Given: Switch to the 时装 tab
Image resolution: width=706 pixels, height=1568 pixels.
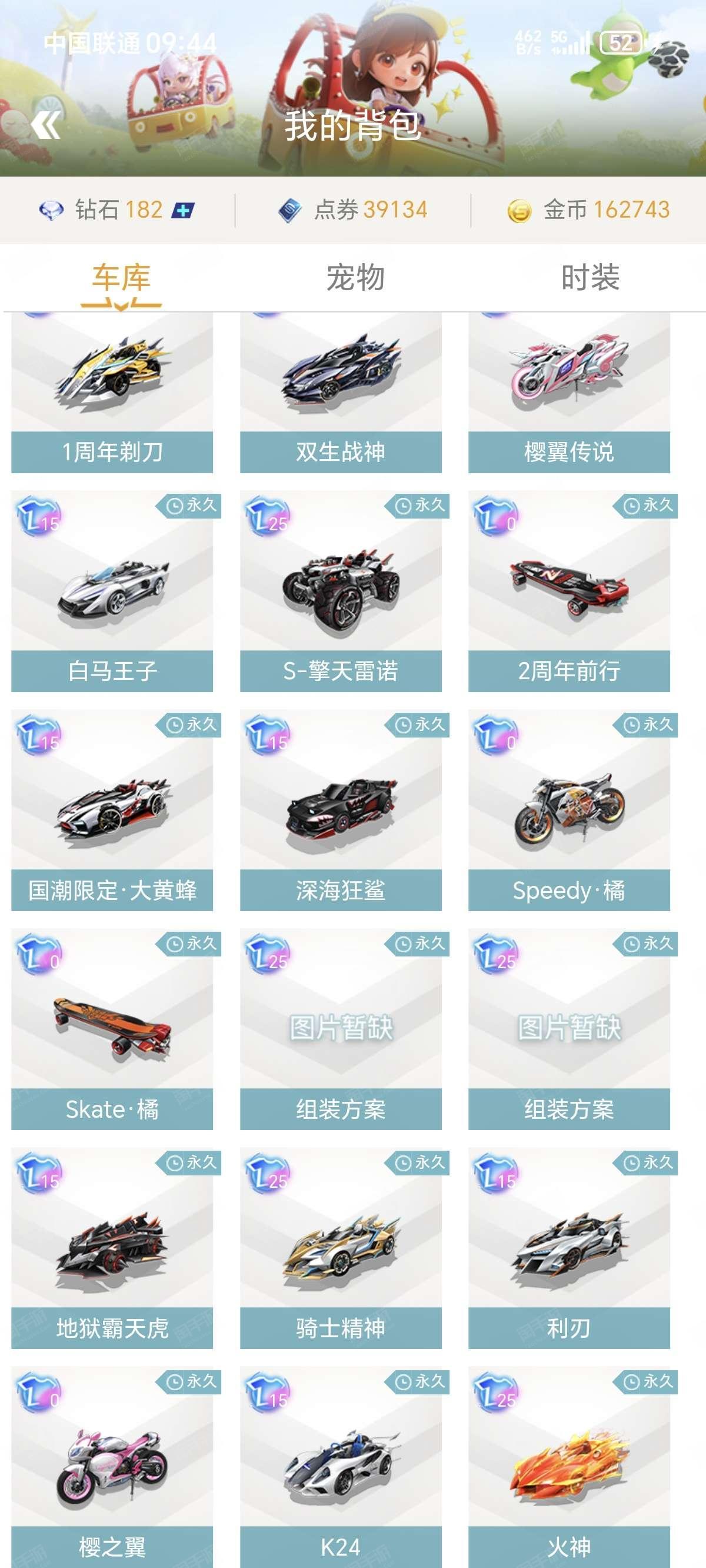Looking at the screenshot, I should click(x=590, y=278).
